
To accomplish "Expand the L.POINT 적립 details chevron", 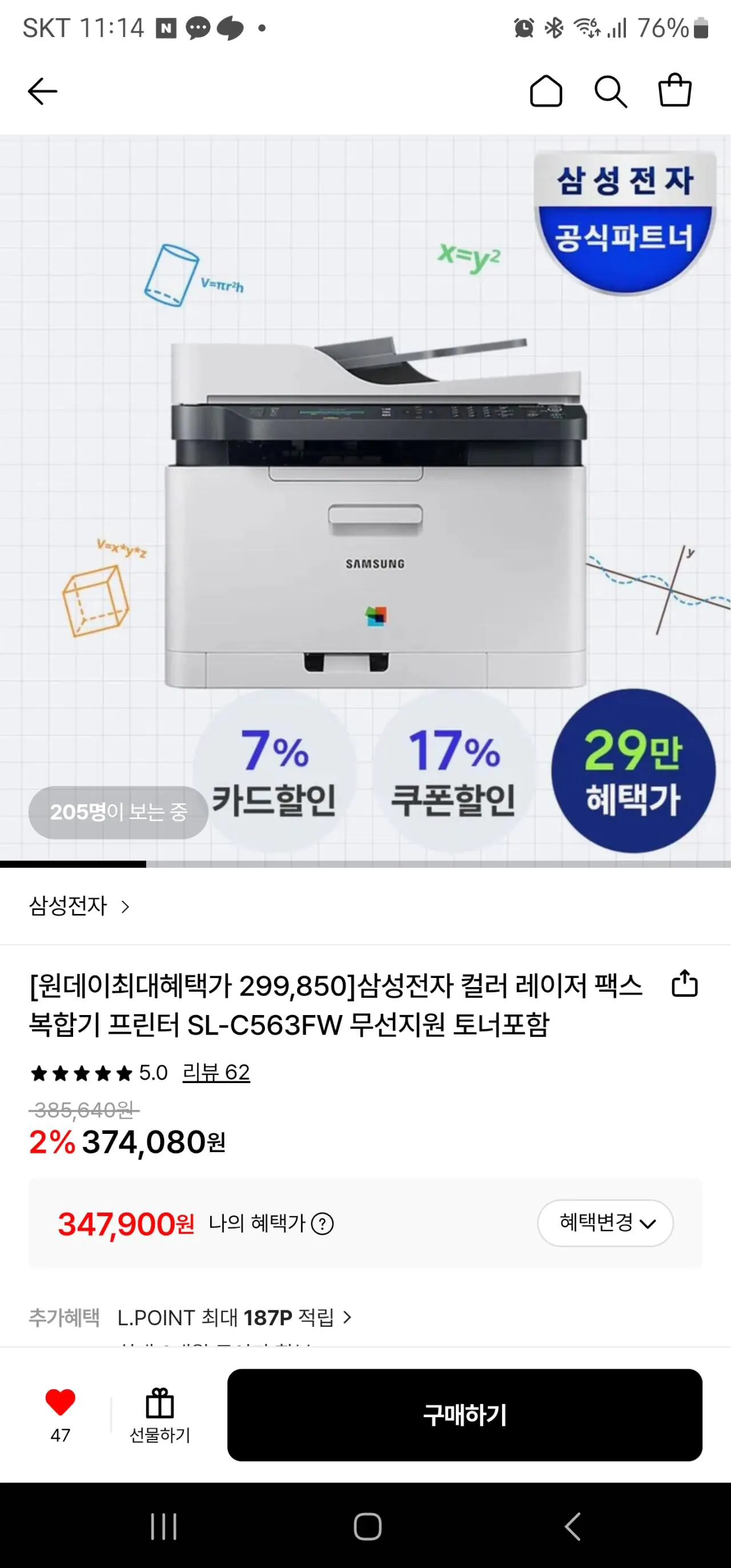I will 348,1318.
